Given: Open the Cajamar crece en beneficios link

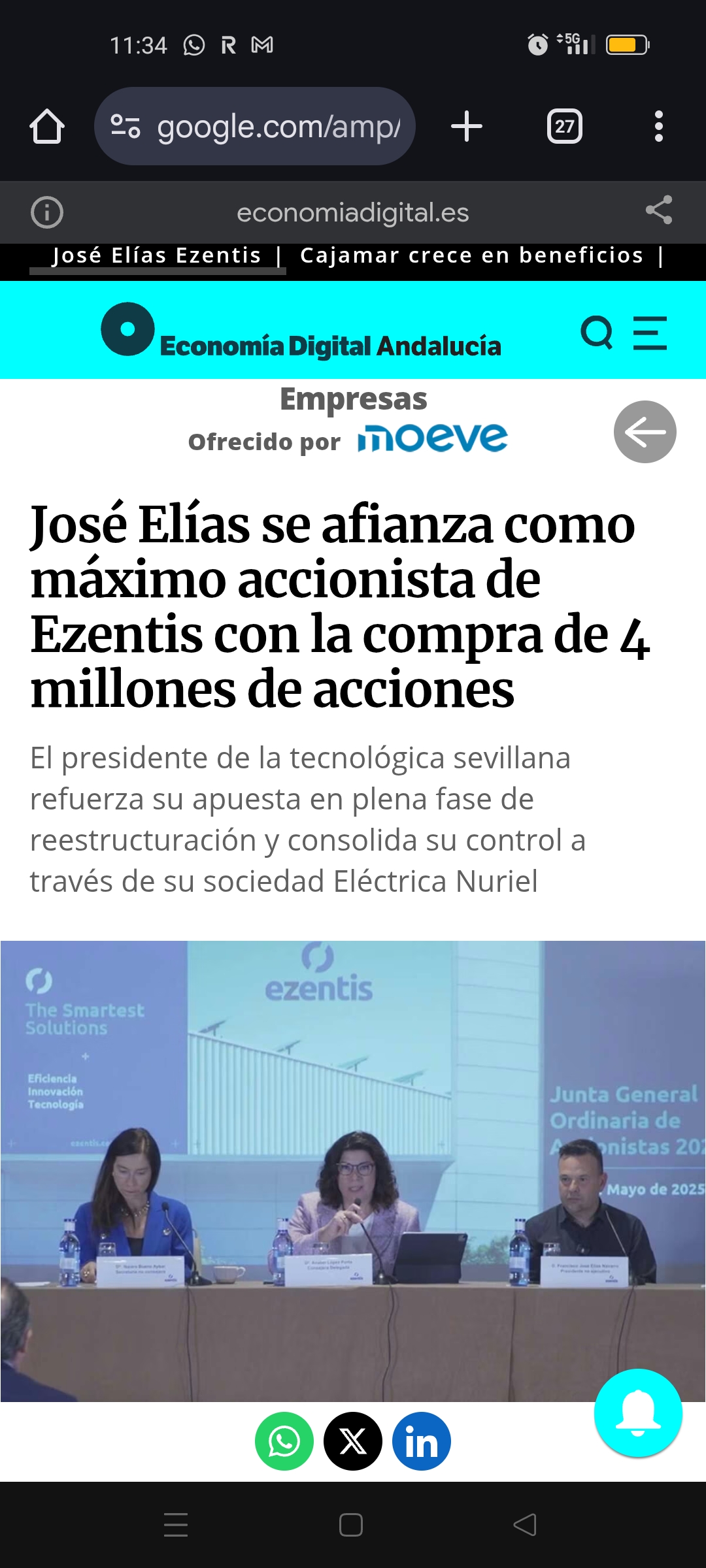Looking at the screenshot, I should click(x=472, y=255).
